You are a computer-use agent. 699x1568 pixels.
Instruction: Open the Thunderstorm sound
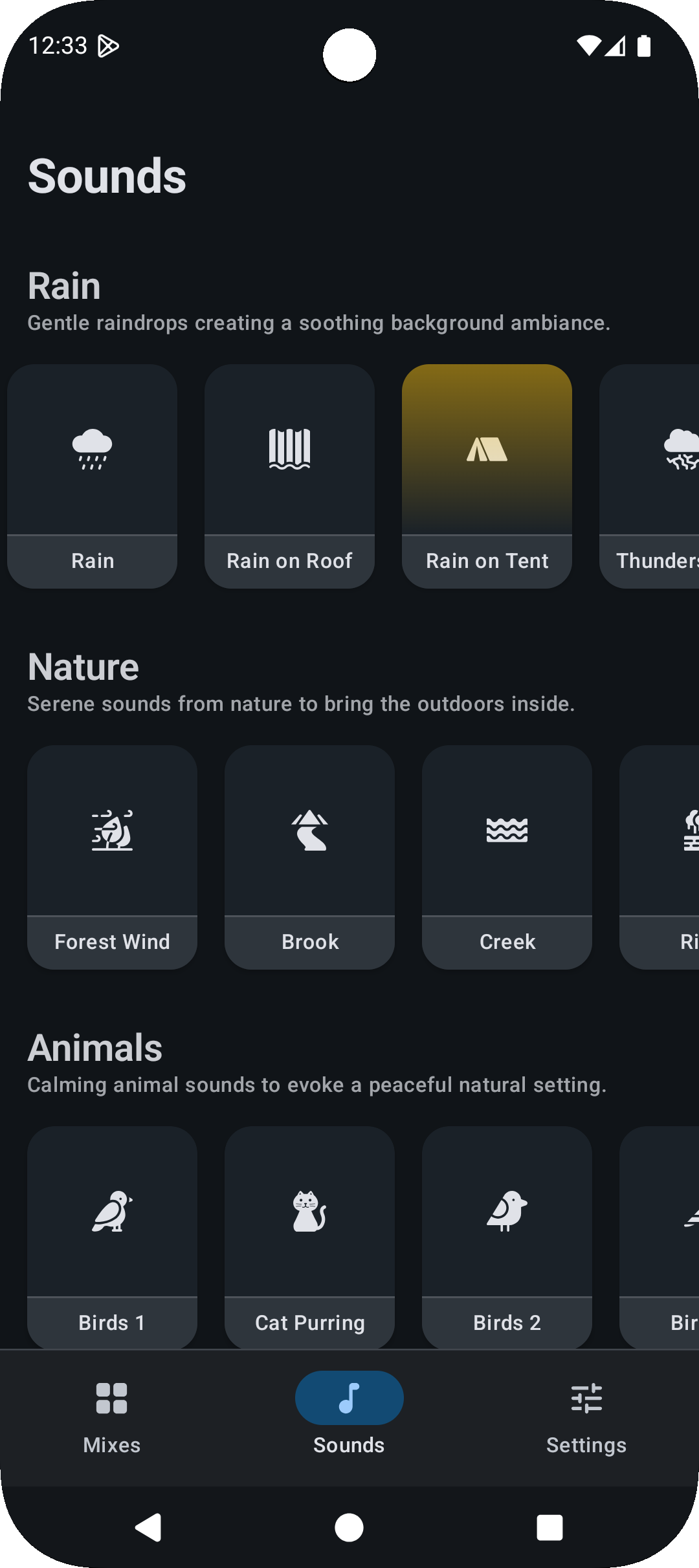point(654,475)
